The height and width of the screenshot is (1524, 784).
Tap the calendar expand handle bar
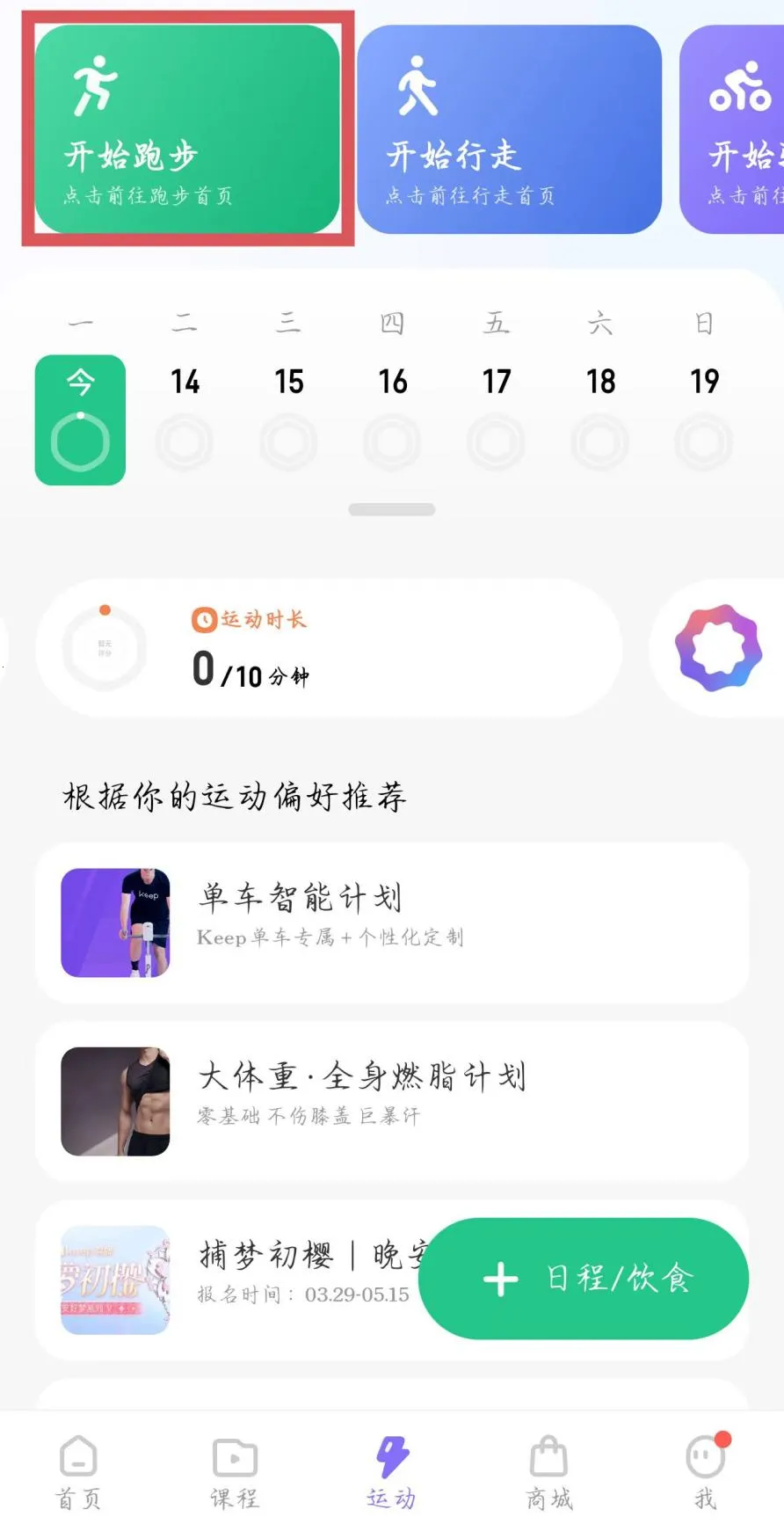[x=392, y=509]
